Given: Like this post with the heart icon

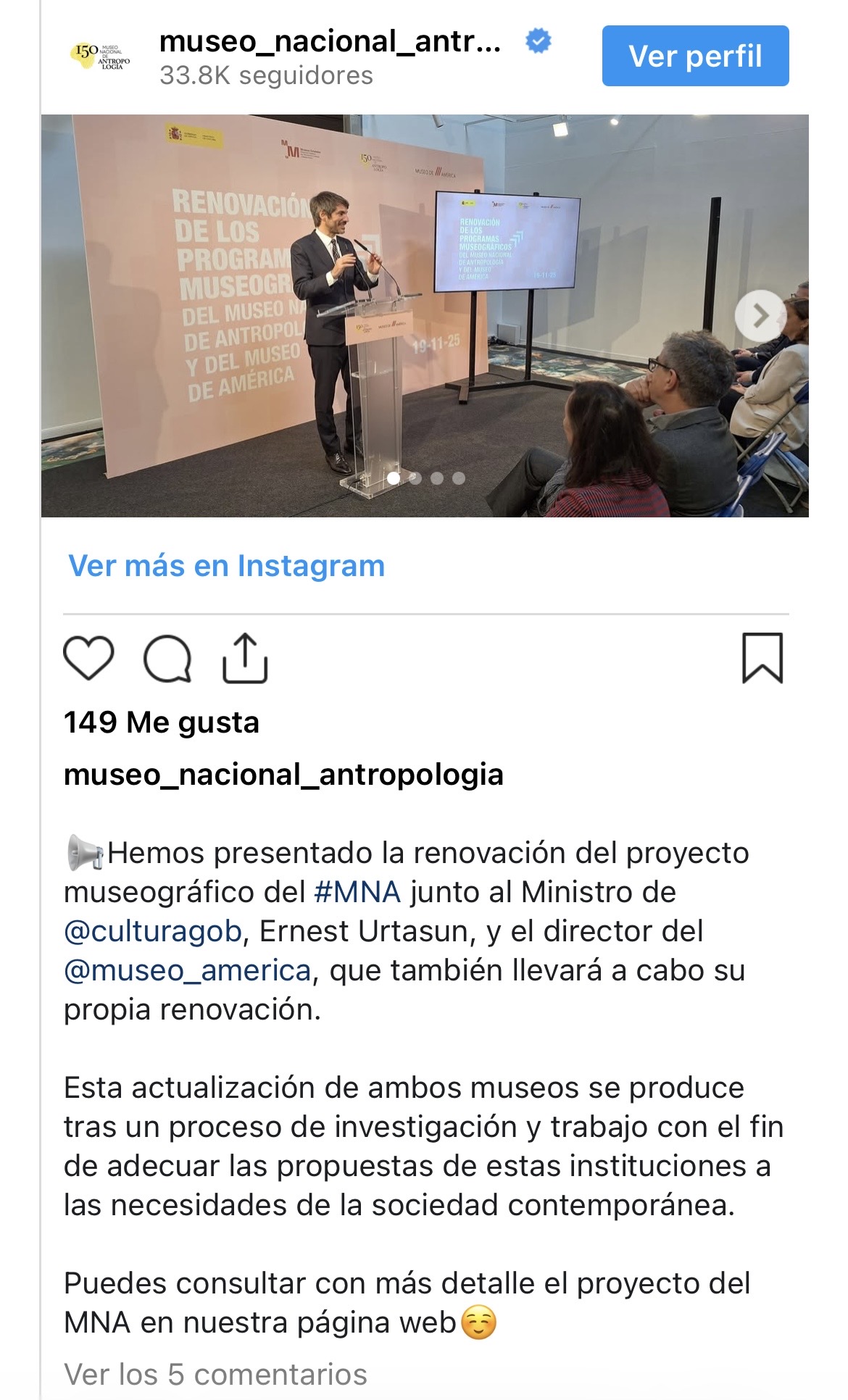Looking at the screenshot, I should click(88, 658).
